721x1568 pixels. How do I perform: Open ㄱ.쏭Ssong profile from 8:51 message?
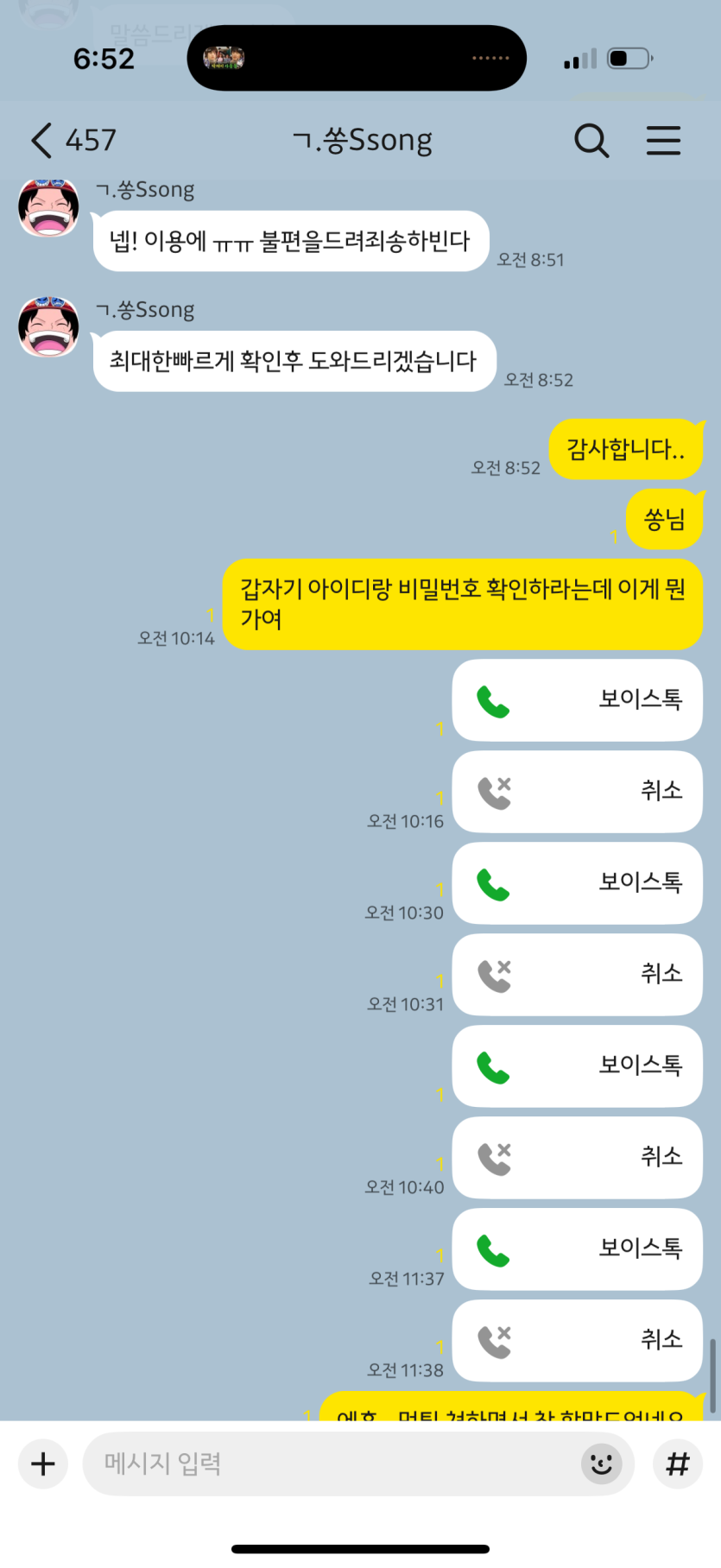pos(48,208)
